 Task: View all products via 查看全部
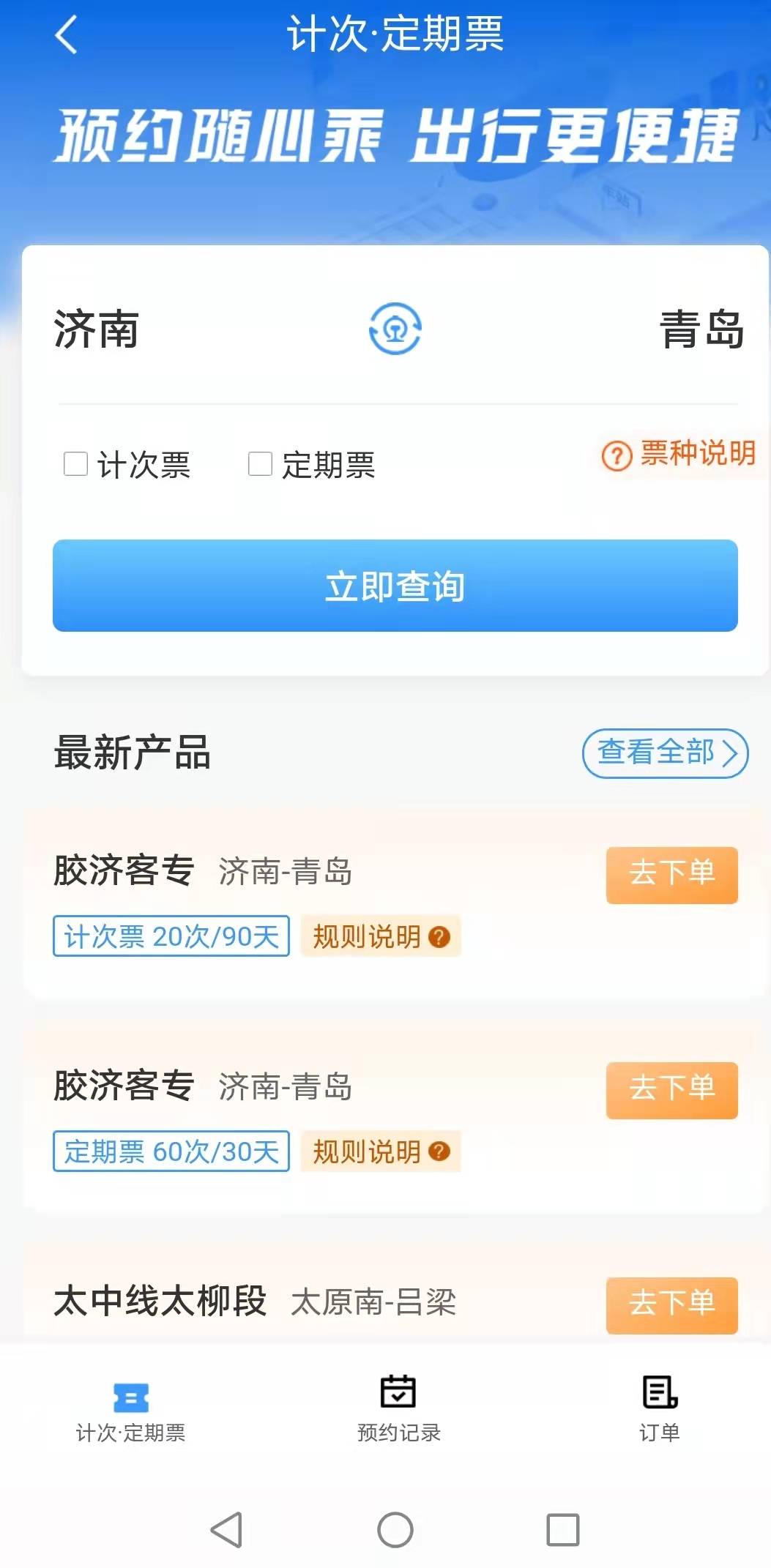(665, 753)
